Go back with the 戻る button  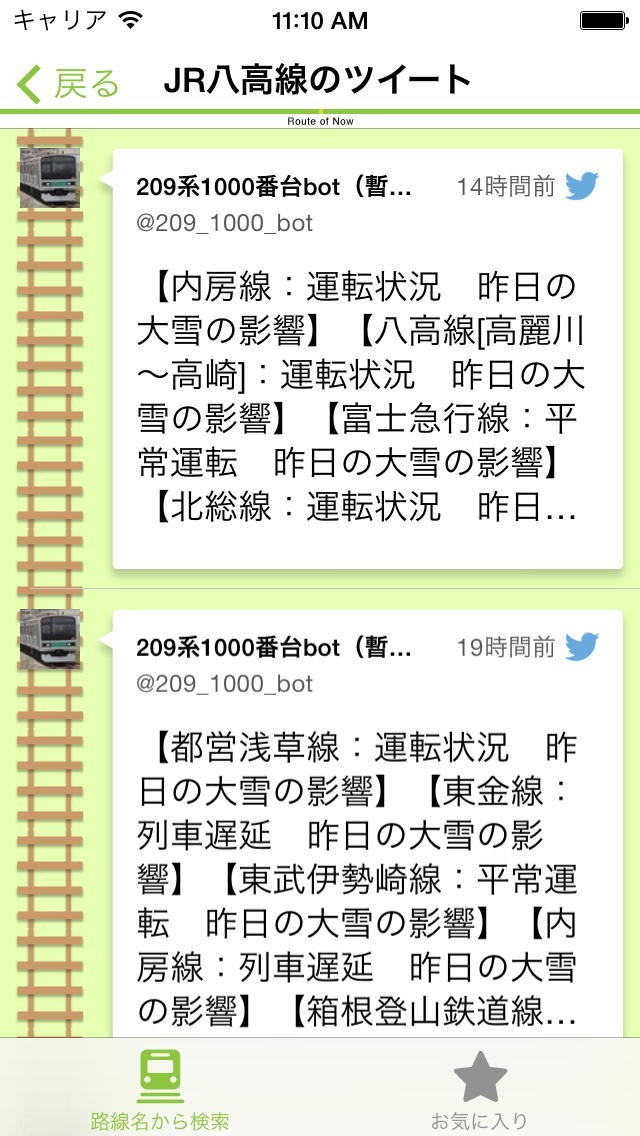tap(68, 84)
